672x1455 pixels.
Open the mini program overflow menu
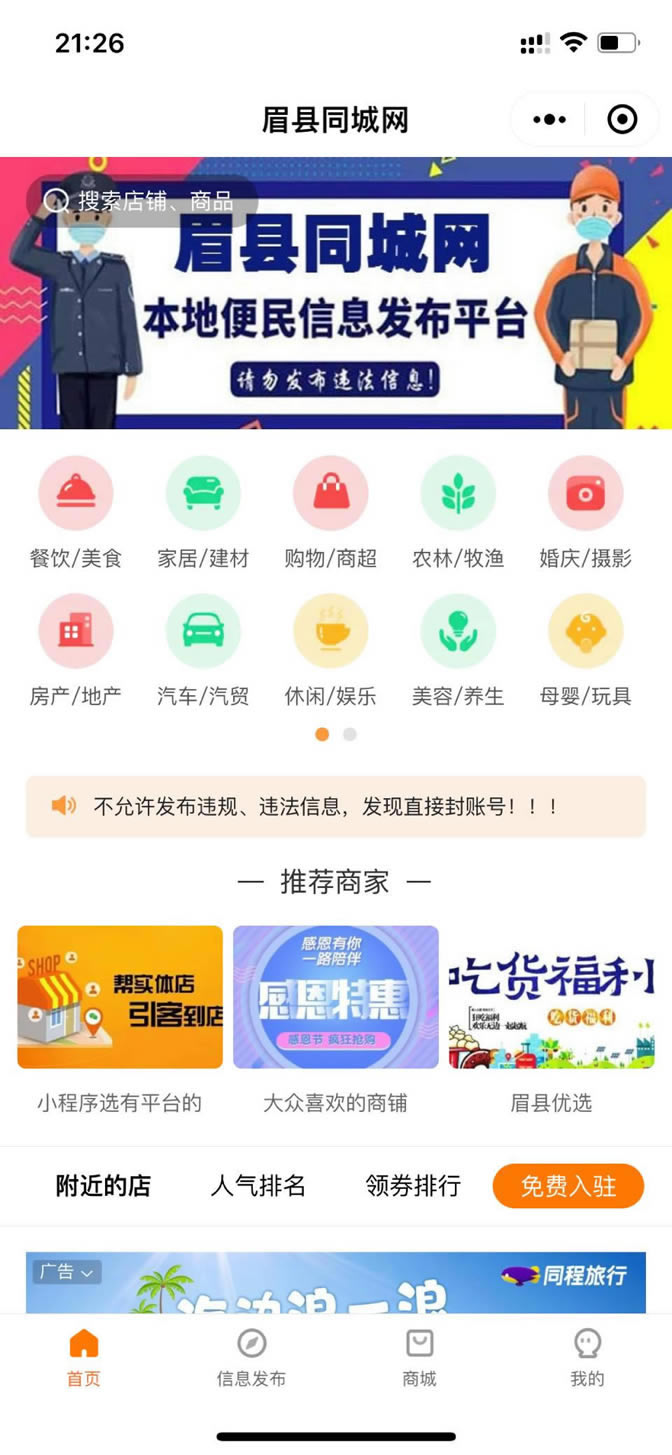click(549, 120)
